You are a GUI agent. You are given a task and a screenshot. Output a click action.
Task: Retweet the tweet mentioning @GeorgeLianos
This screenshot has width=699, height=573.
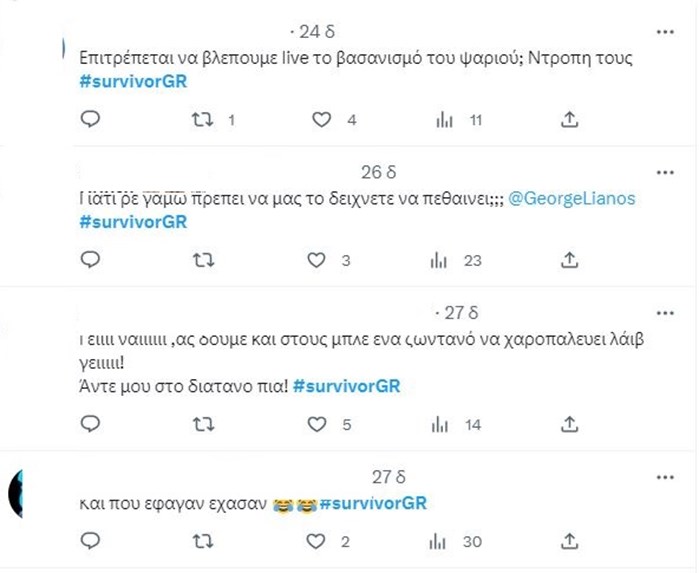click(203, 260)
